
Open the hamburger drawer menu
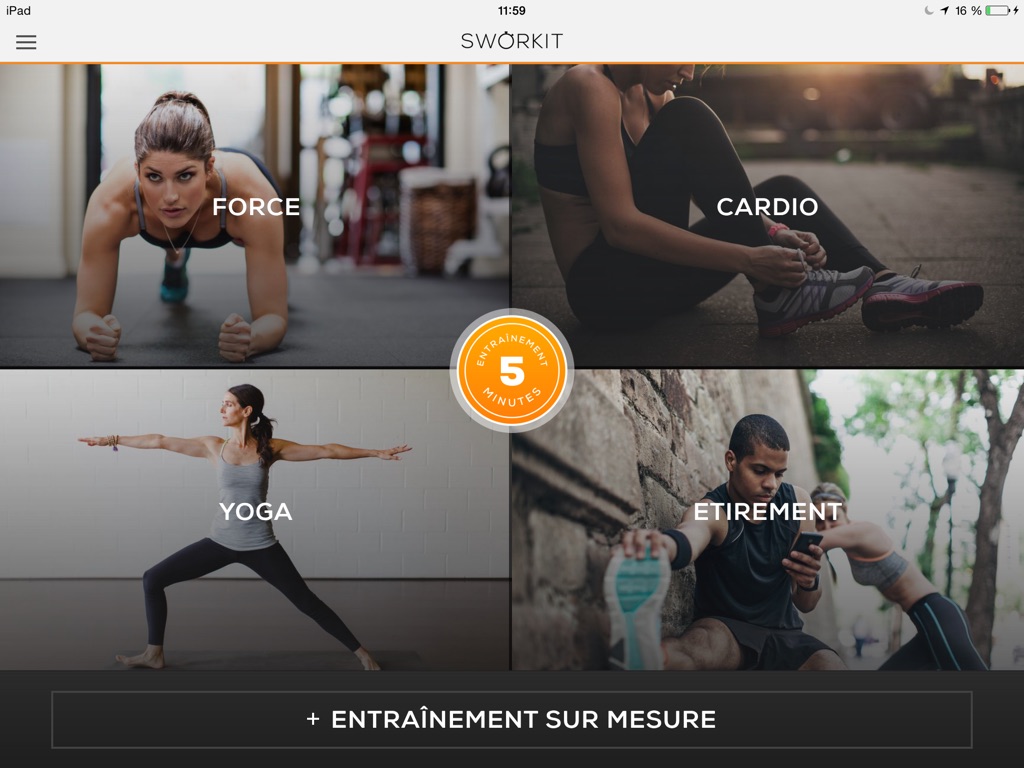click(26, 42)
